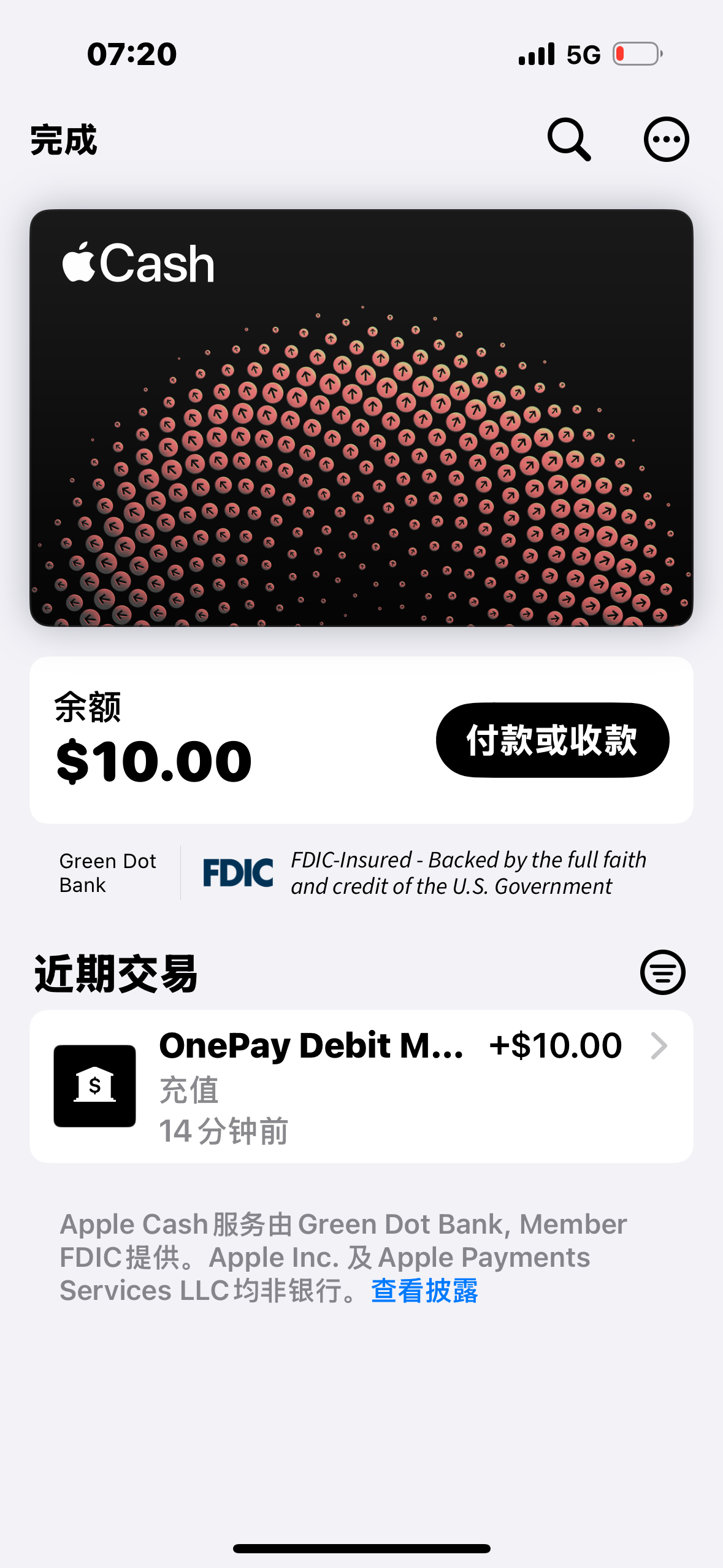Open the more options ellipsis menu

pyautogui.click(x=666, y=140)
